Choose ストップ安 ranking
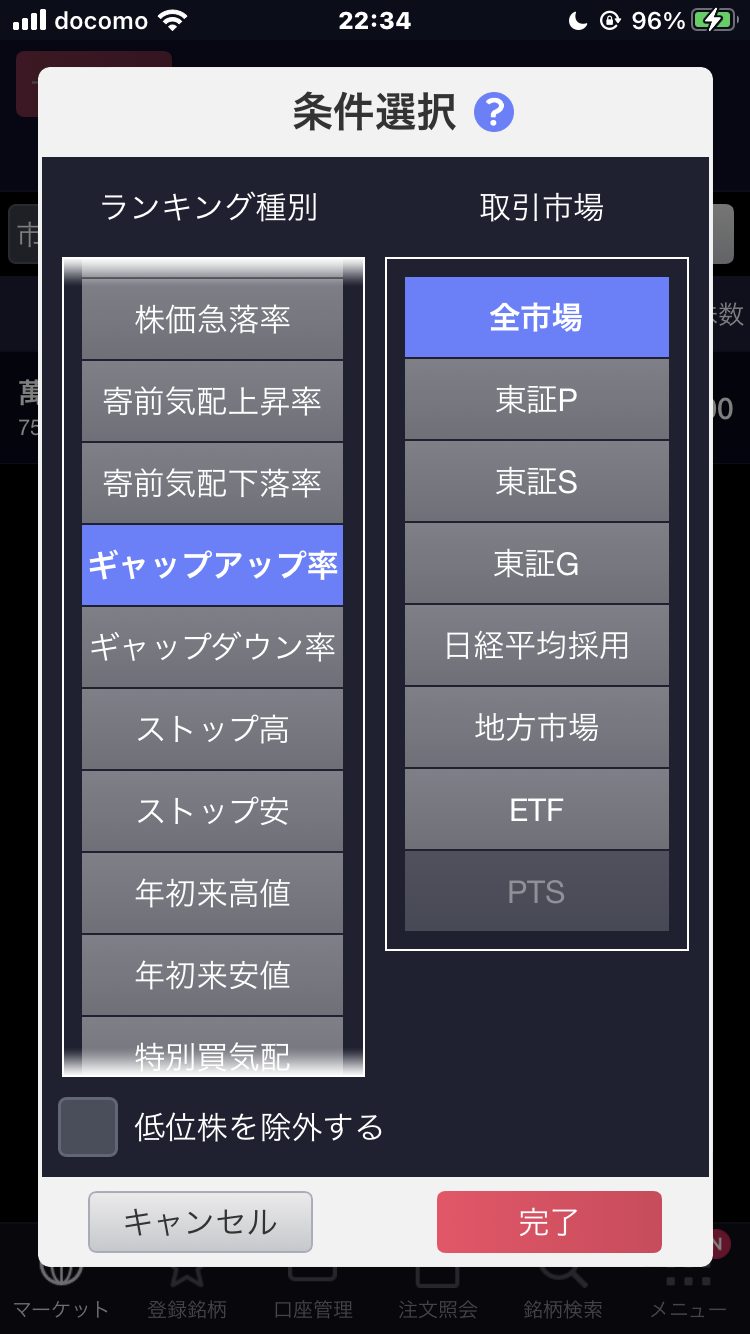This screenshot has width=750, height=1334. [x=212, y=811]
